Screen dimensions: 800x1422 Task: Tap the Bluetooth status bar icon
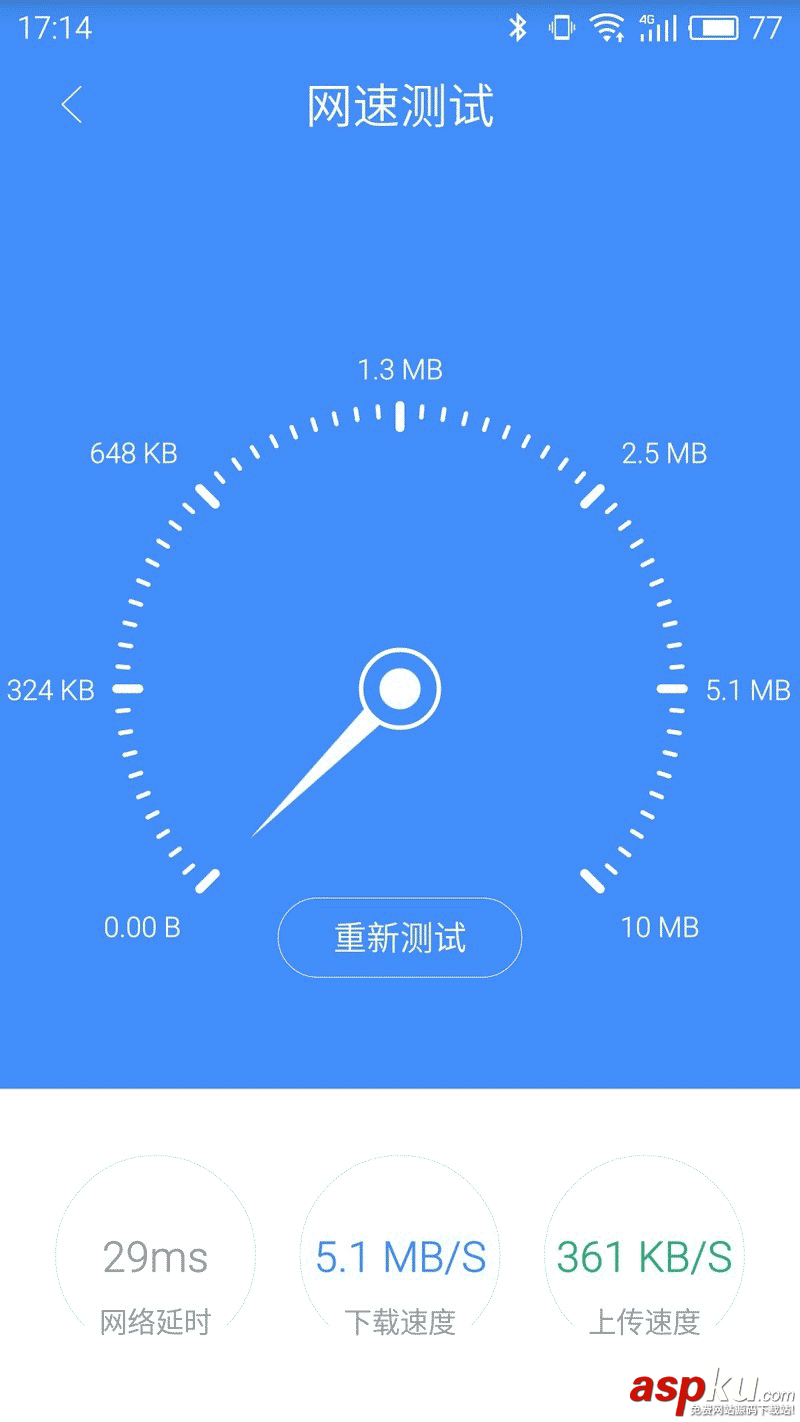click(x=519, y=29)
